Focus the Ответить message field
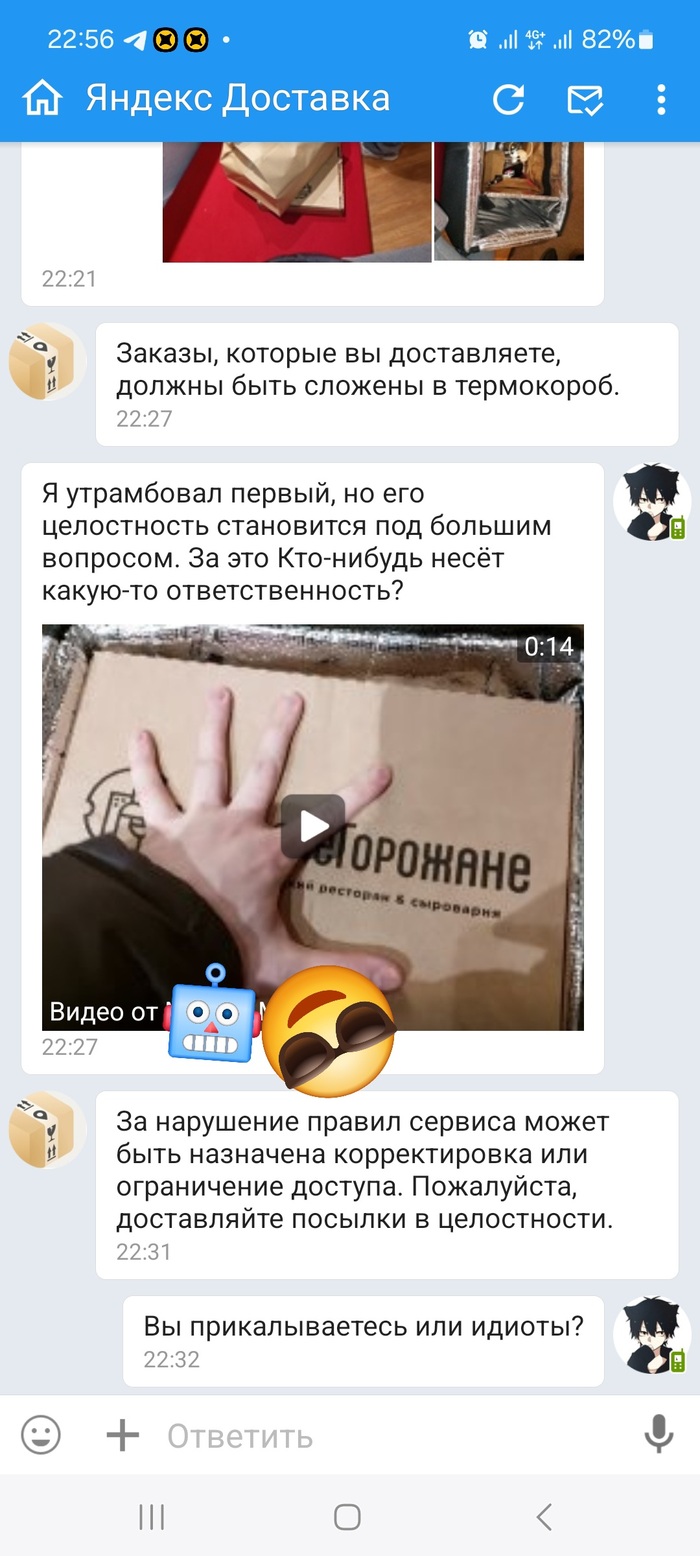This screenshot has width=700, height=1556. pos(390,1436)
